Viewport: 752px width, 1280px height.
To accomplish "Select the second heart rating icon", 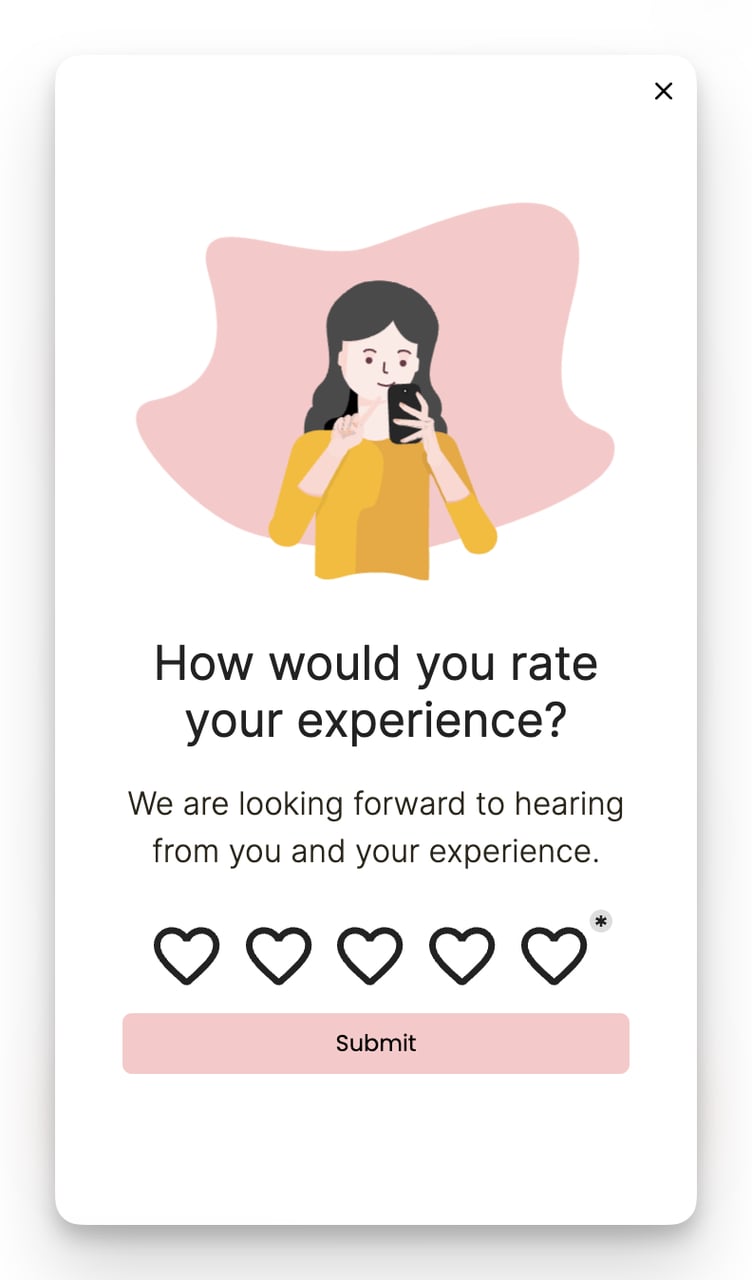I will point(278,954).
